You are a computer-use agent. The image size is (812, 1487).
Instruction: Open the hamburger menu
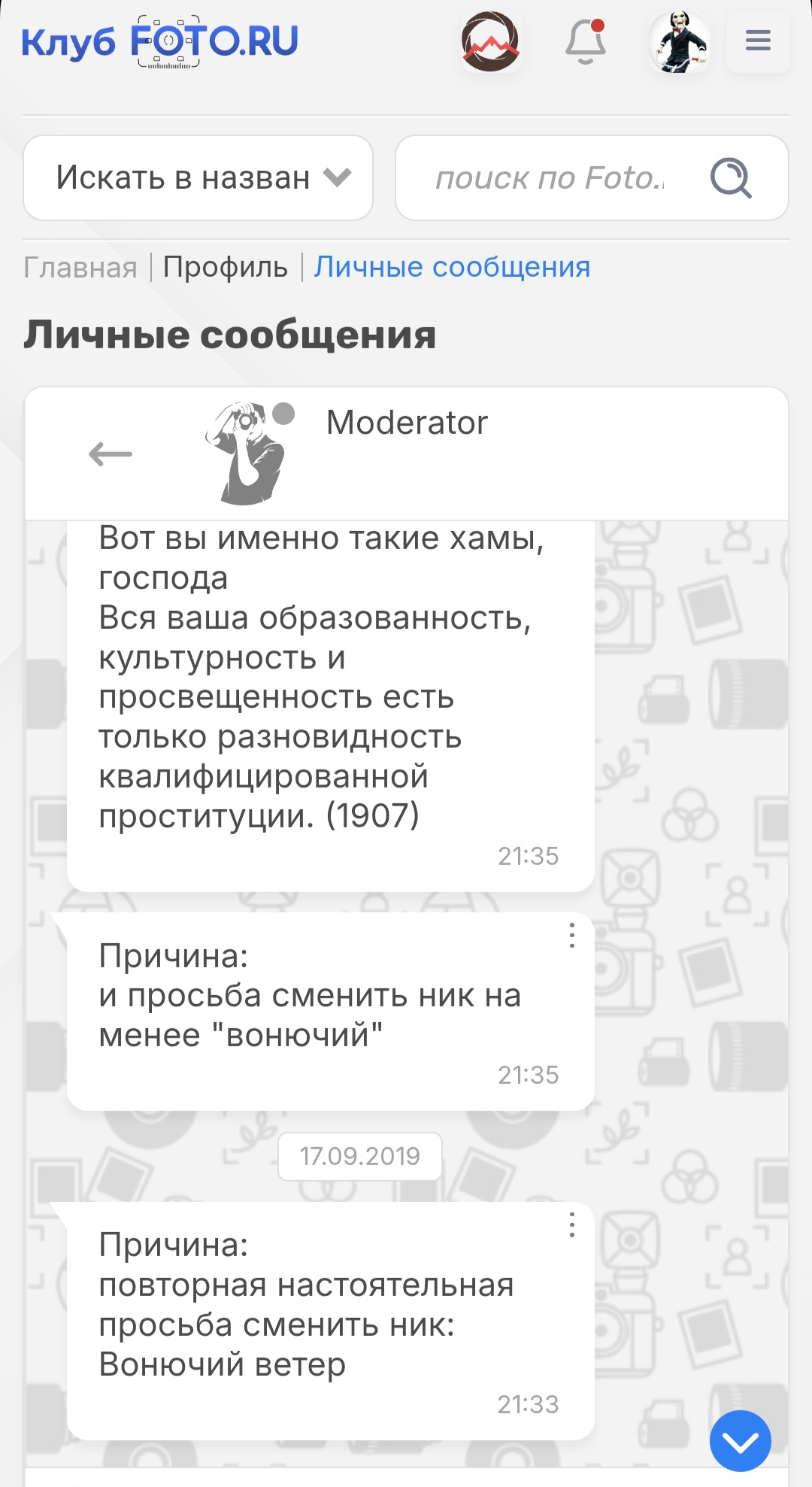coord(758,41)
